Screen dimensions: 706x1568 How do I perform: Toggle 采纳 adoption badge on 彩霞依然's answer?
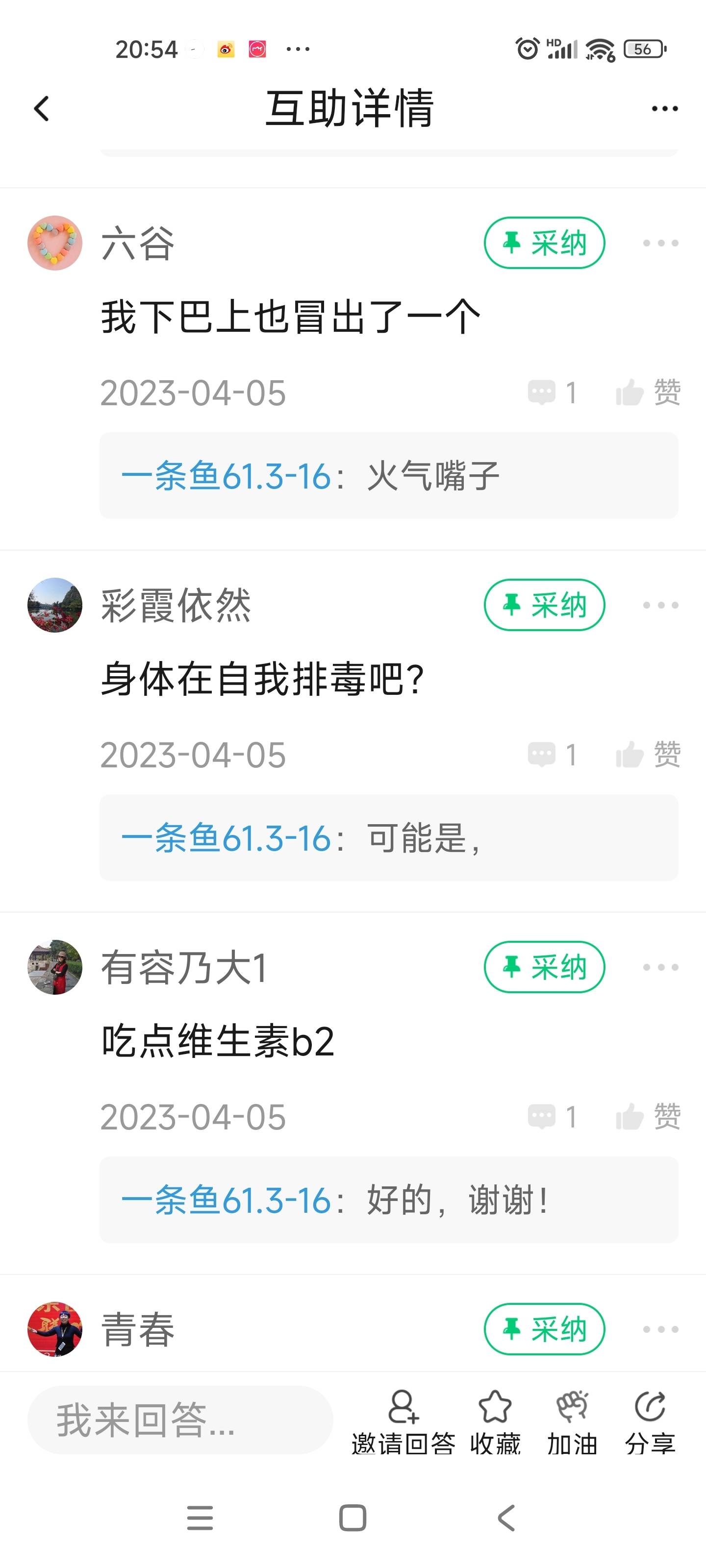[x=544, y=605]
